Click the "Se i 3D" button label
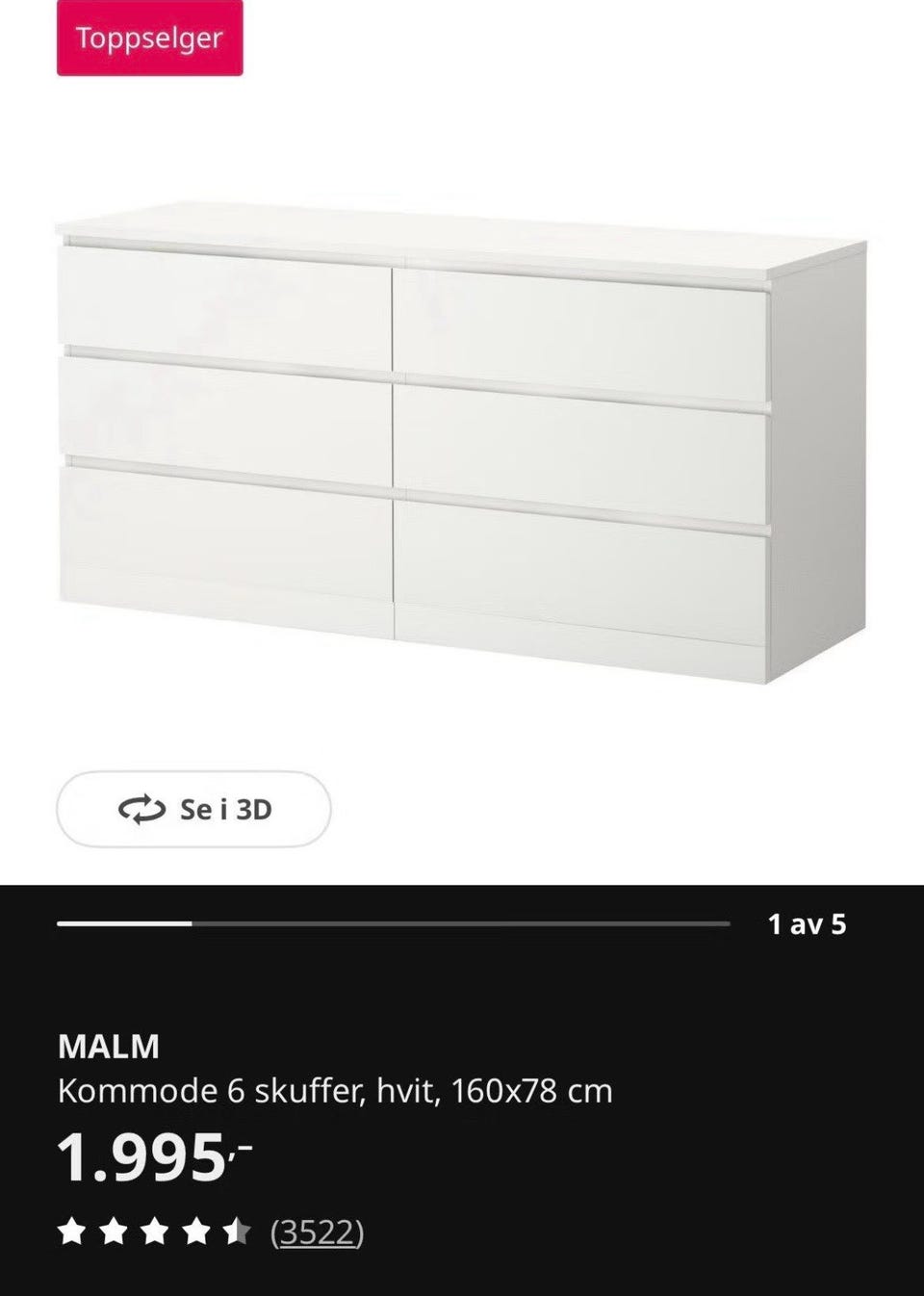 225,810
